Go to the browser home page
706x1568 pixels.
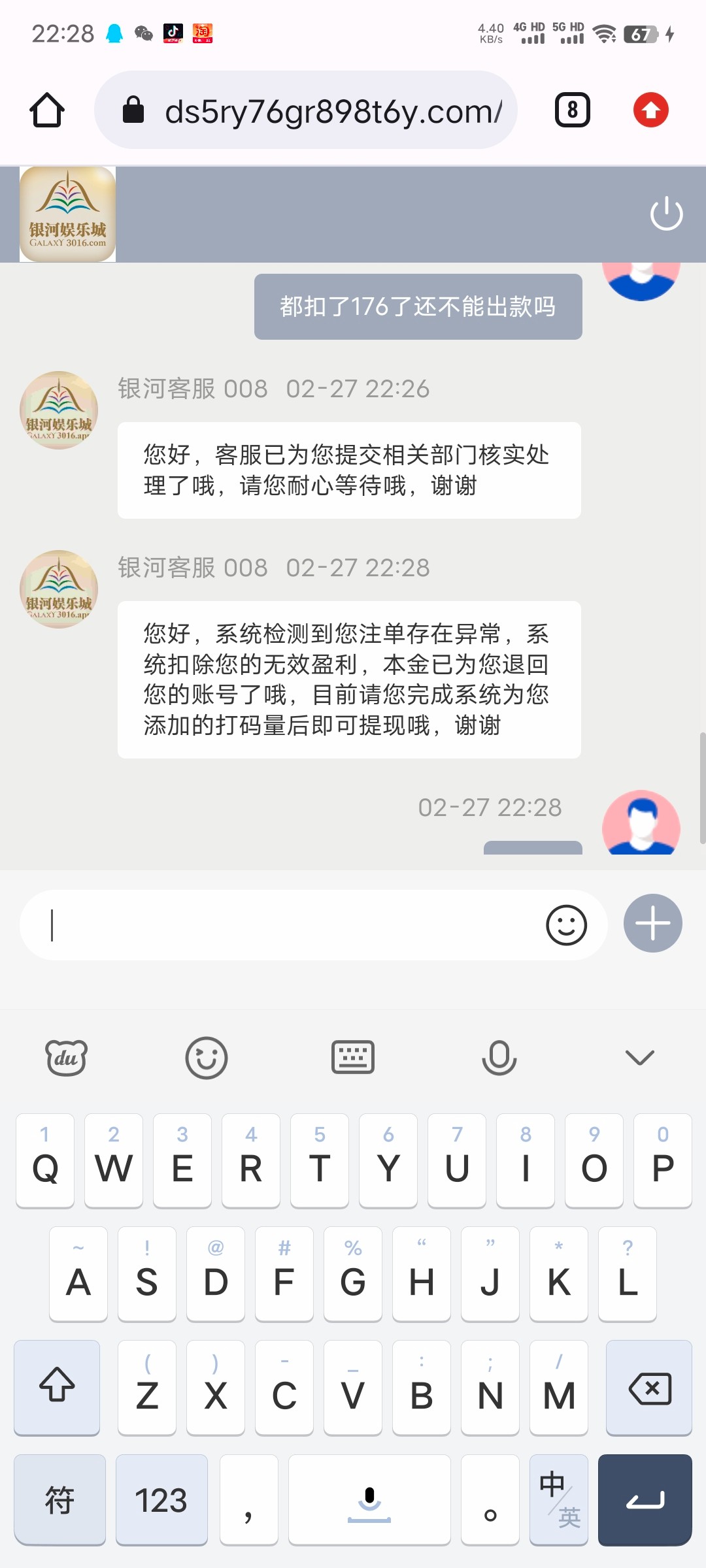(46, 110)
